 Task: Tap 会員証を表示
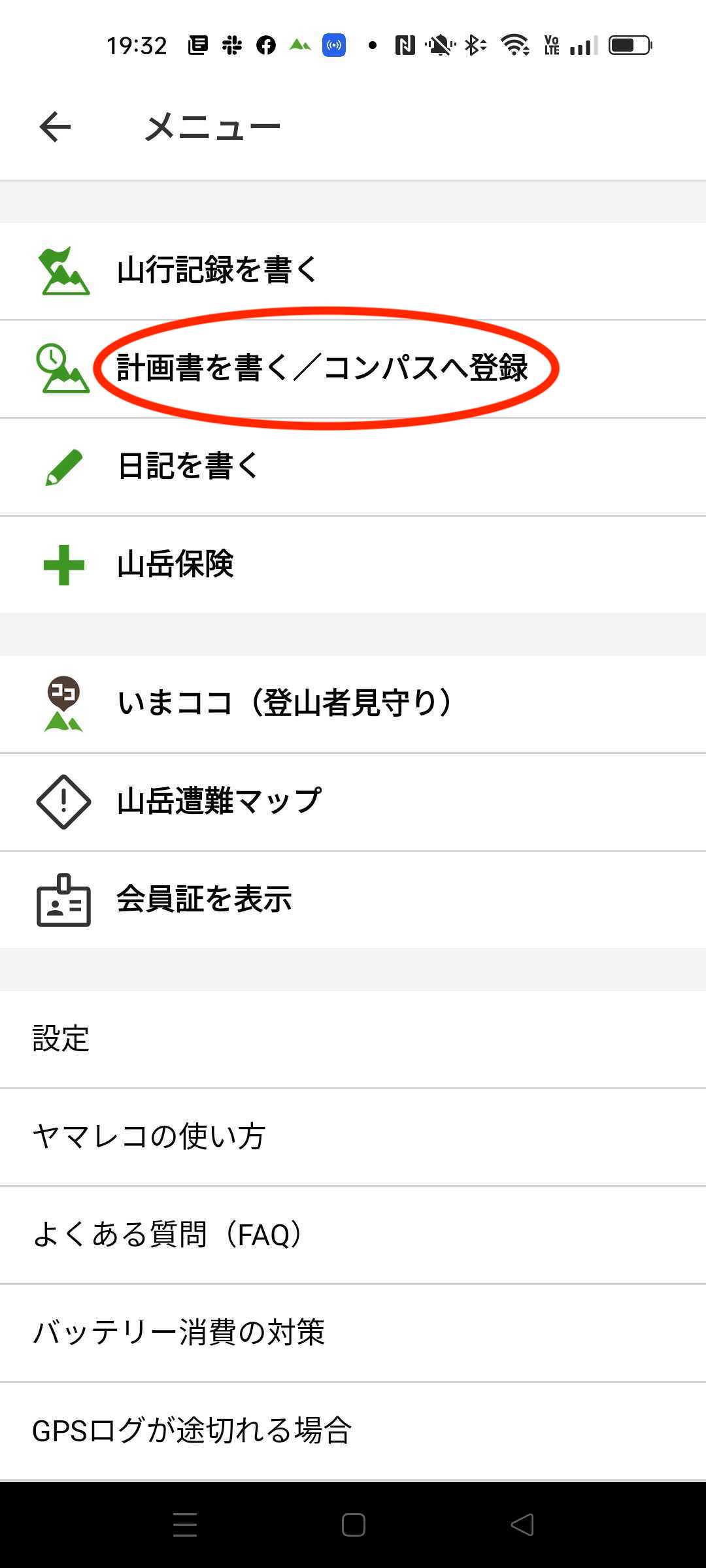click(x=353, y=900)
